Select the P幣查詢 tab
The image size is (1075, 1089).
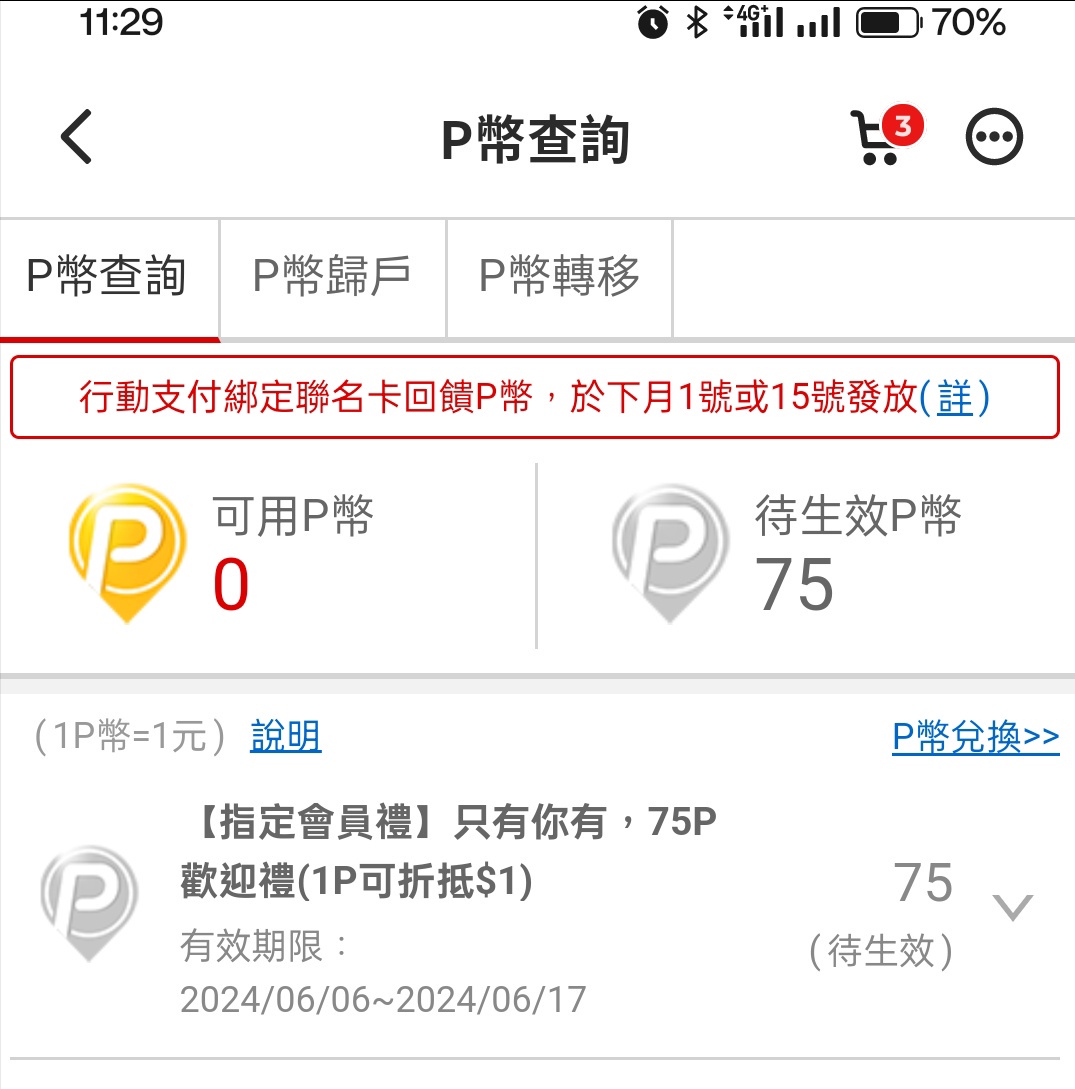click(108, 277)
